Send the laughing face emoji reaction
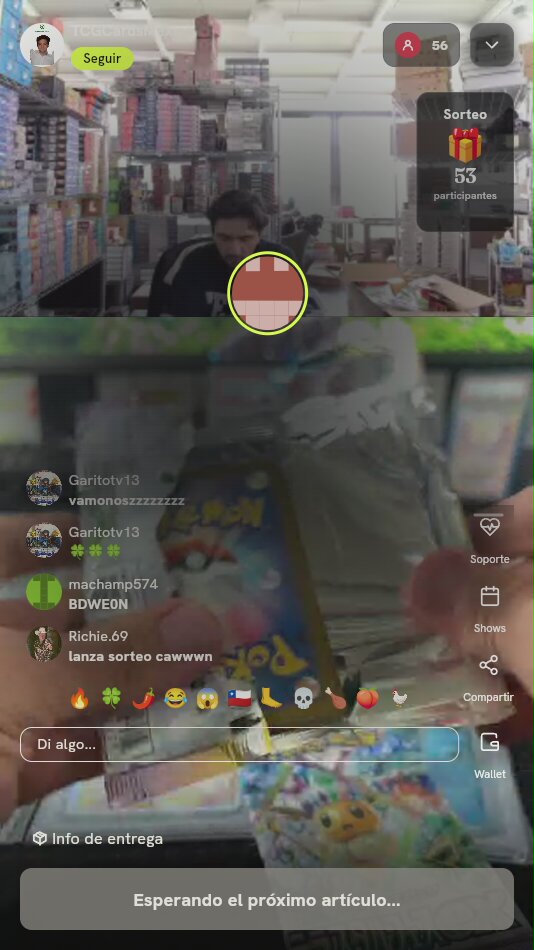Viewport: 534px width, 950px height. [x=175, y=699]
